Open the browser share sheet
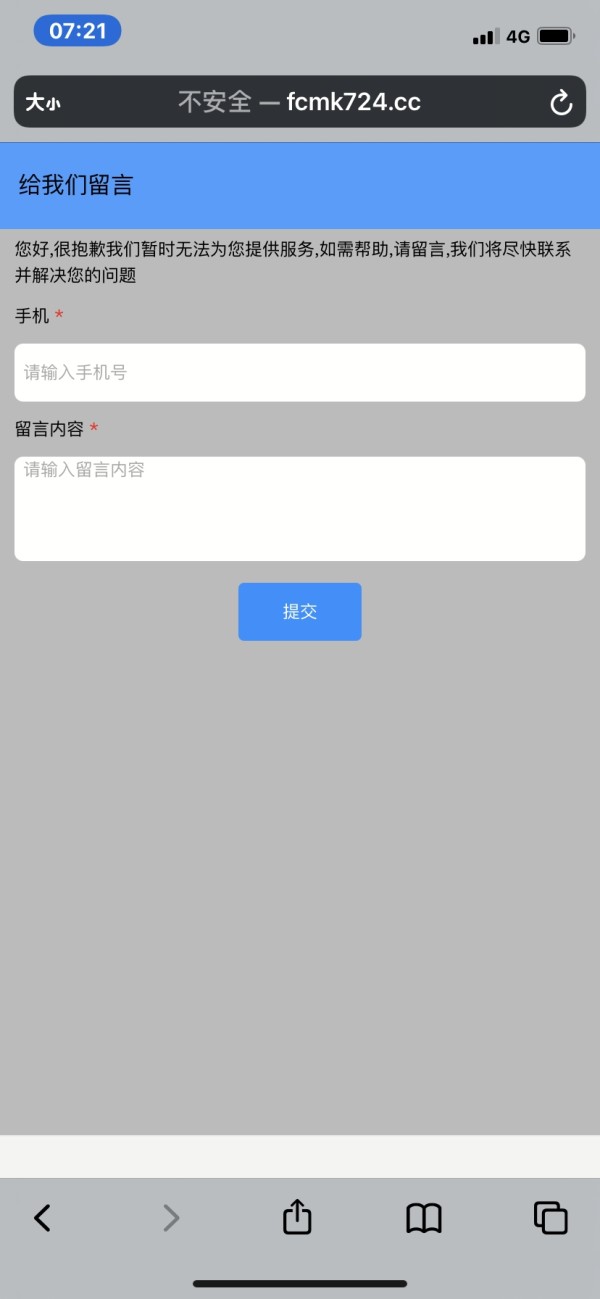The image size is (600, 1299). 297,1216
